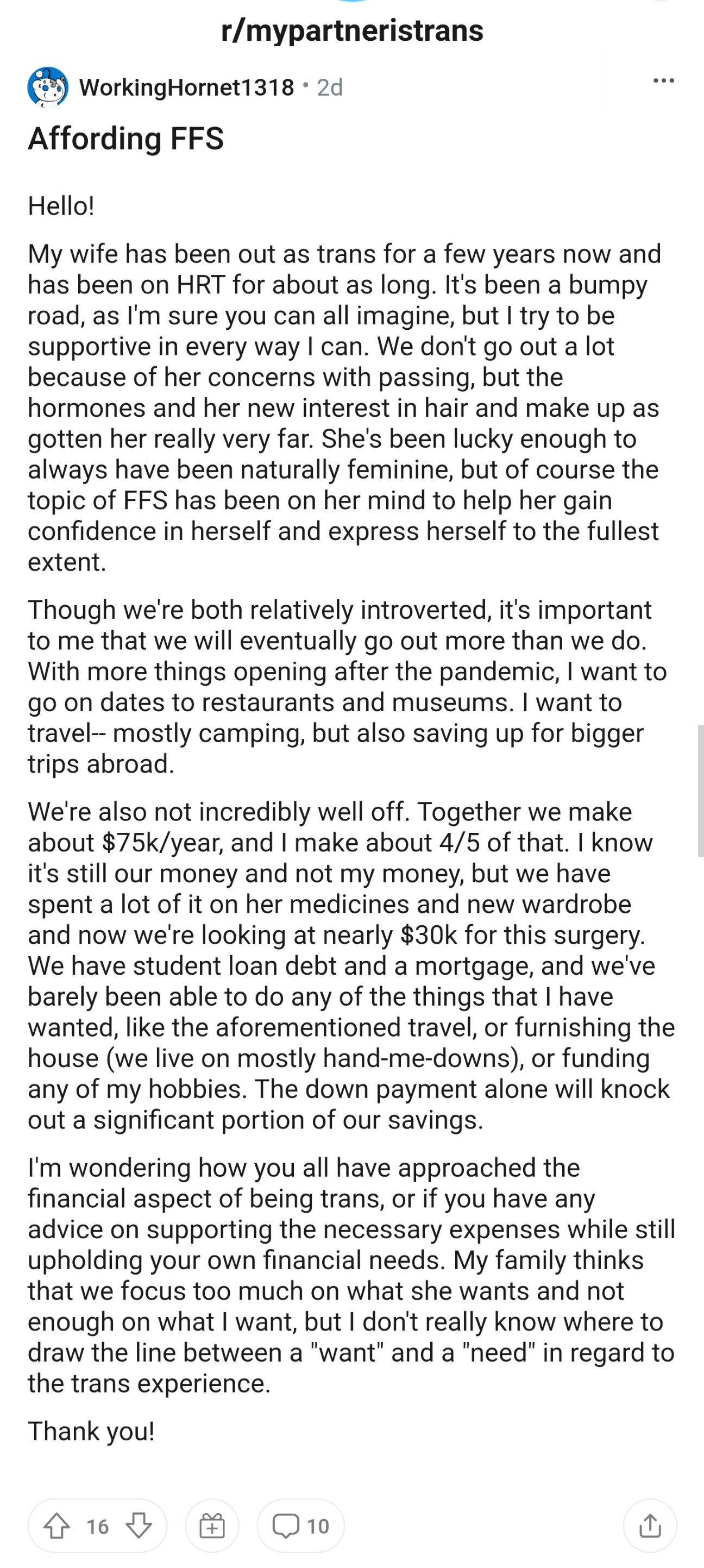The width and height of the screenshot is (704, 1568).
Task: Open the post overflow menu
Action: (x=663, y=81)
